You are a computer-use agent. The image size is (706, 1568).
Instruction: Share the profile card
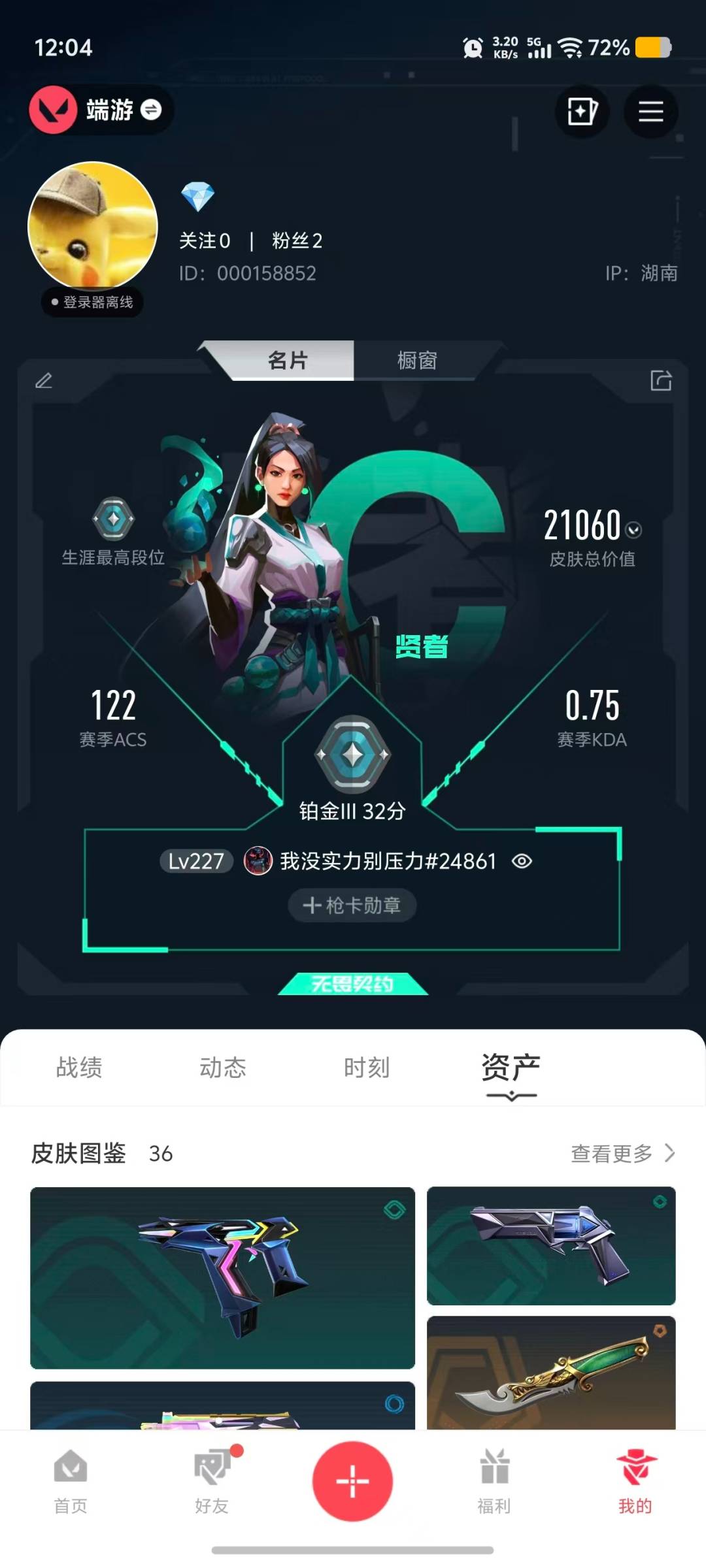(x=661, y=380)
